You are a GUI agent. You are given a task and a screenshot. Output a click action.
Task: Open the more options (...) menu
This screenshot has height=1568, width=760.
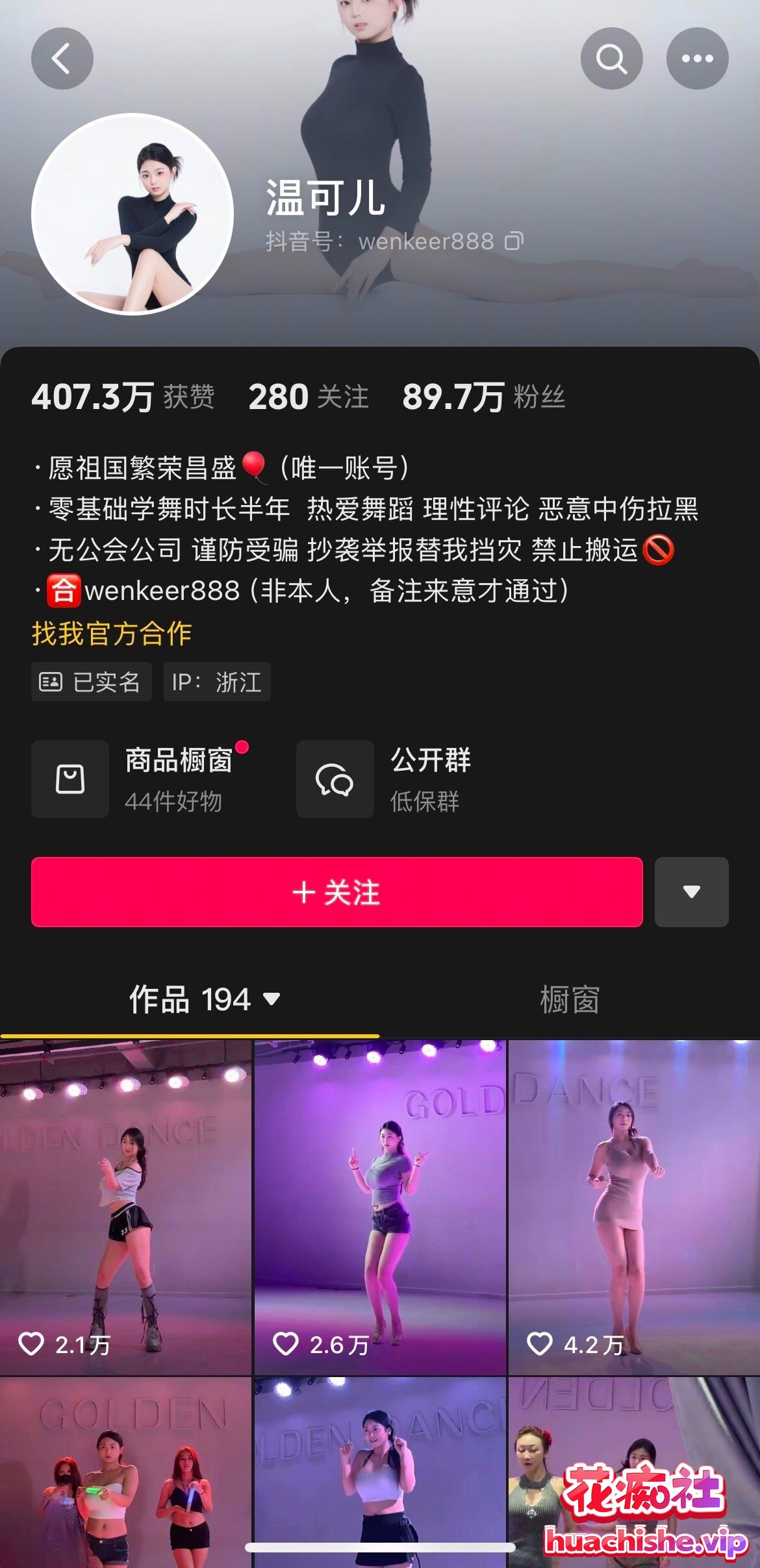[x=696, y=58]
